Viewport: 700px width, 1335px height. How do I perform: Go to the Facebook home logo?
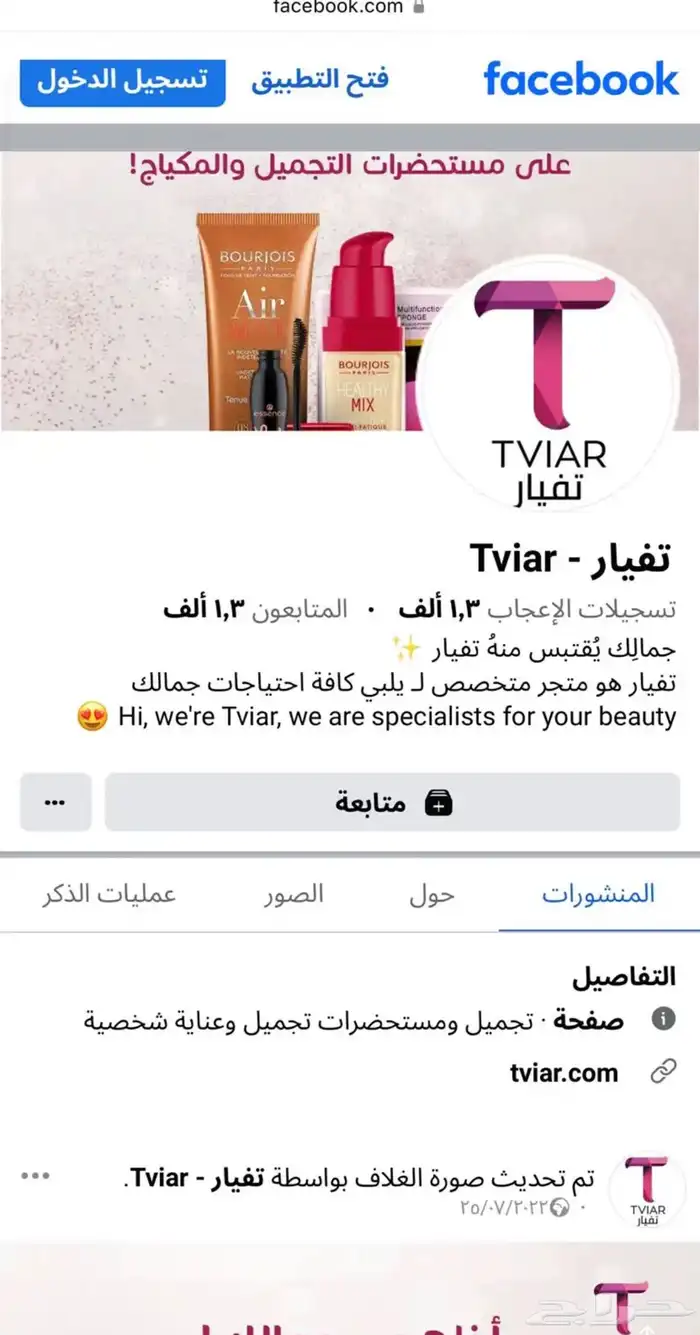[581, 80]
